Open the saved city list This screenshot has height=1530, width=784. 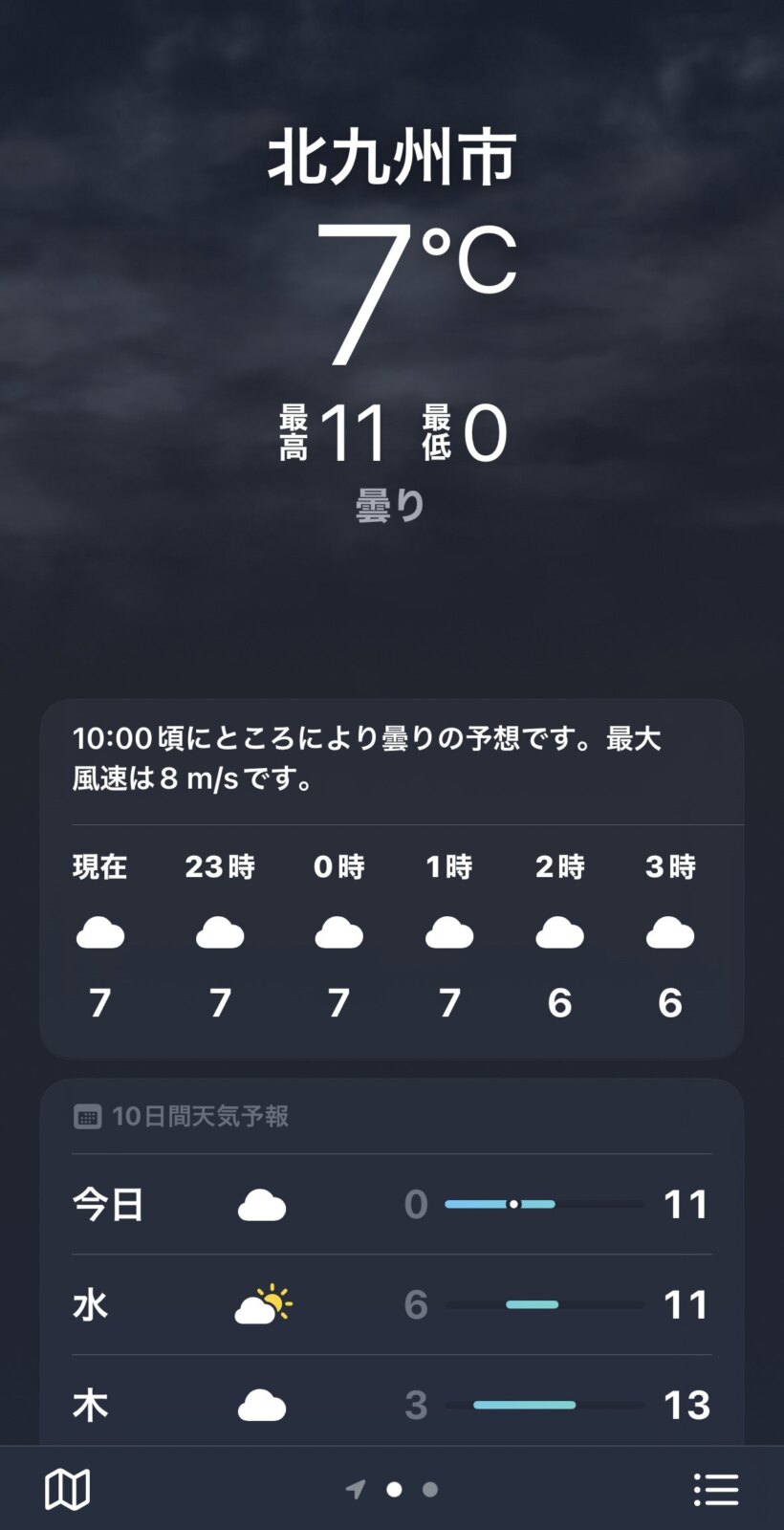[715, 1489]
